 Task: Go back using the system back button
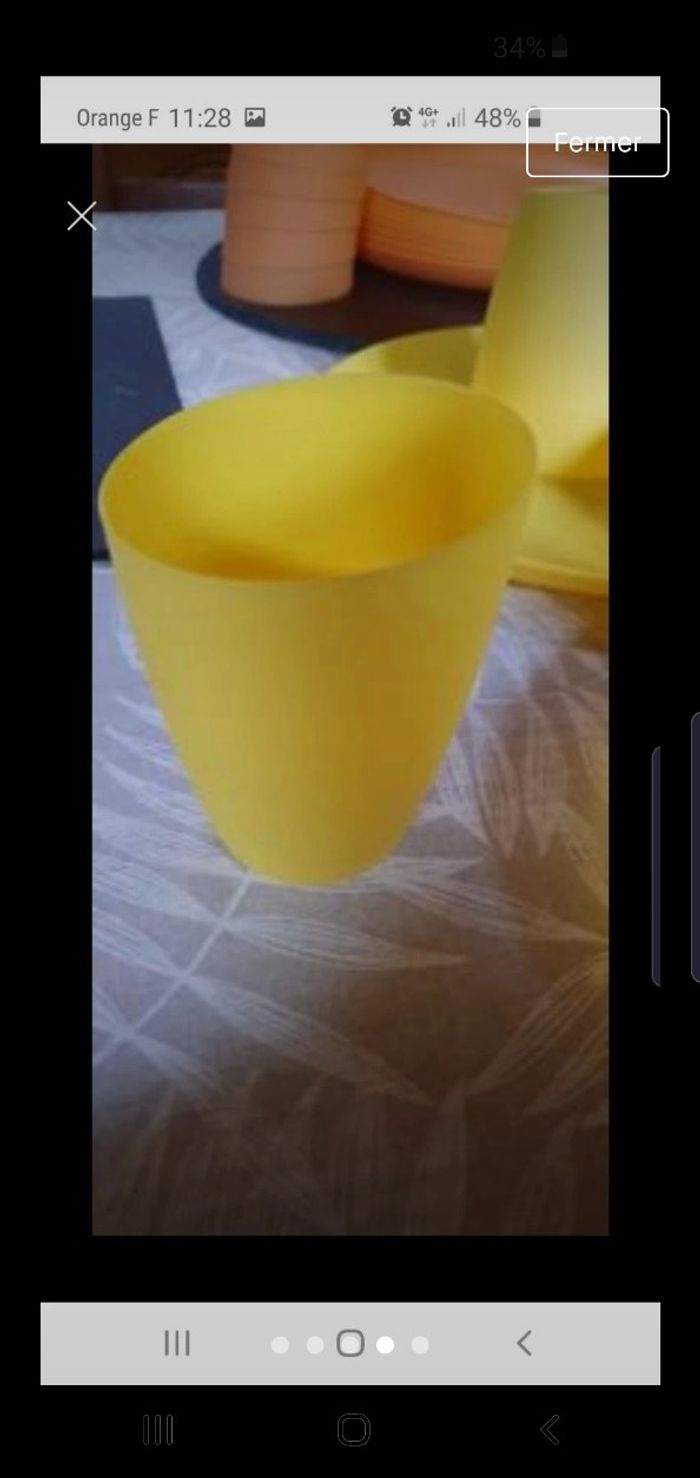[549, 1430]
